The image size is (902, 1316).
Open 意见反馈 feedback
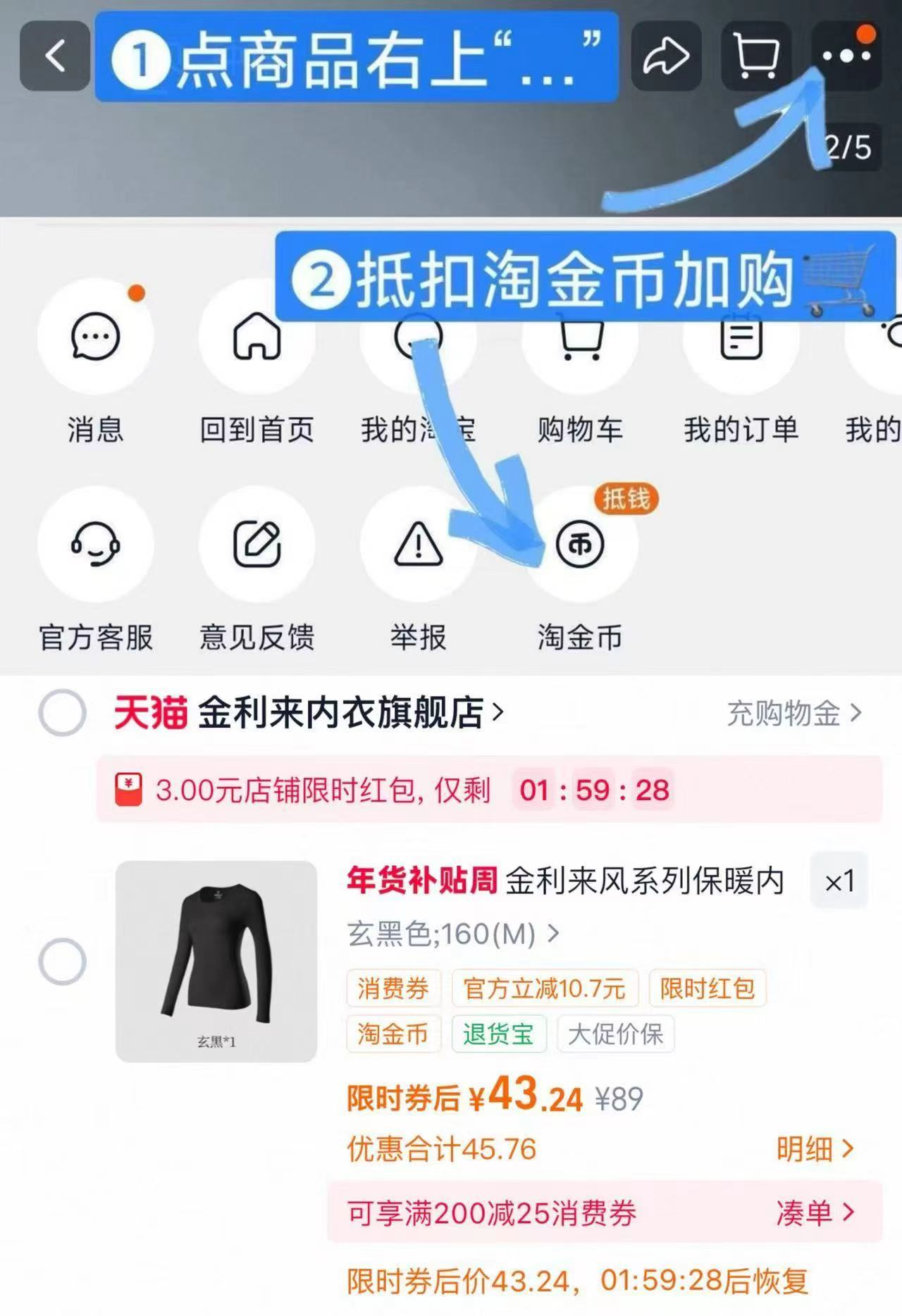[x=256, y=544]
